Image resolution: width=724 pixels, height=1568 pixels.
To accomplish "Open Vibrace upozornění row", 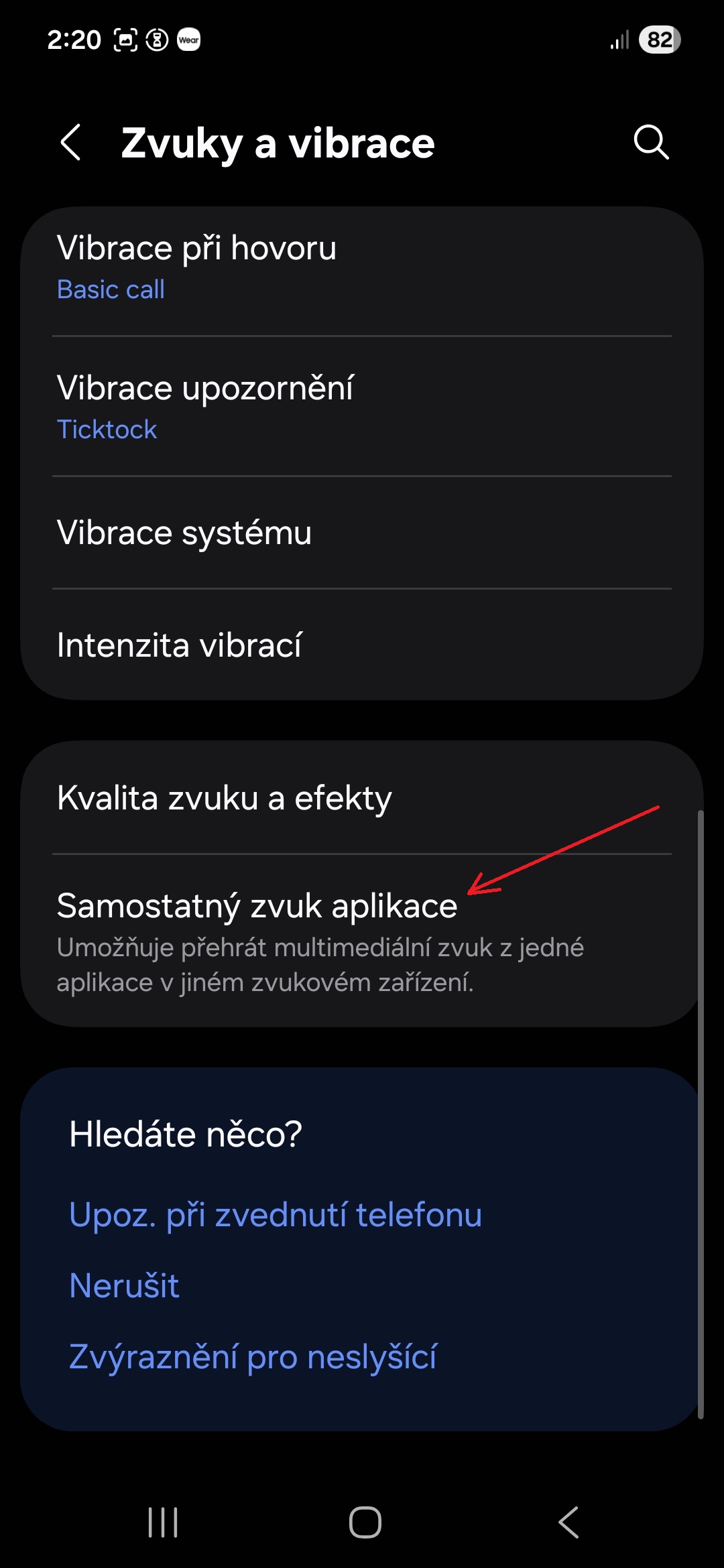I will [x=362, y=407].
